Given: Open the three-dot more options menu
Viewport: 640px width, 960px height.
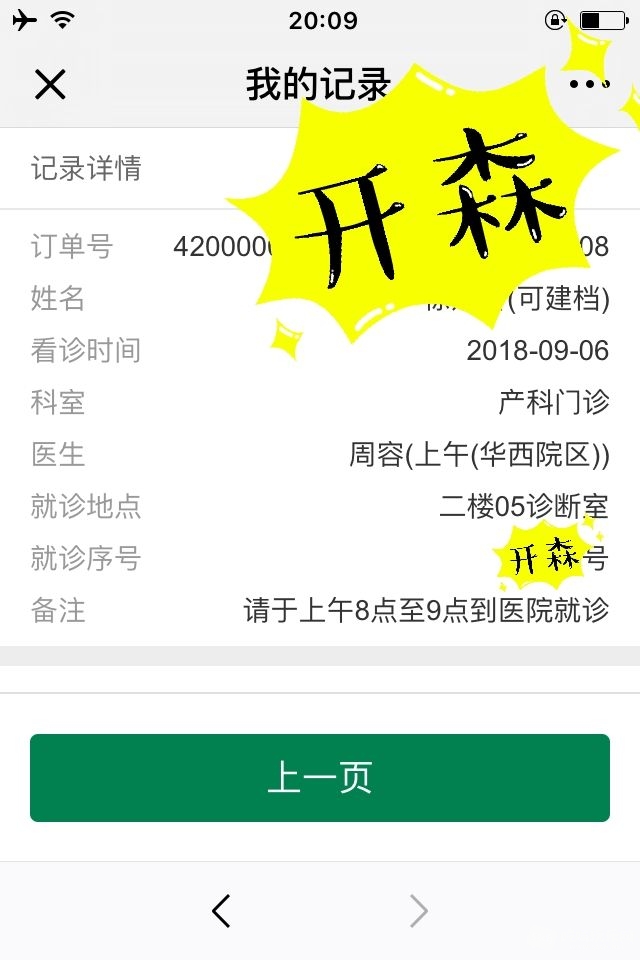Looking at the screenshot, I should pyautogui.click(x=589, y=85).
